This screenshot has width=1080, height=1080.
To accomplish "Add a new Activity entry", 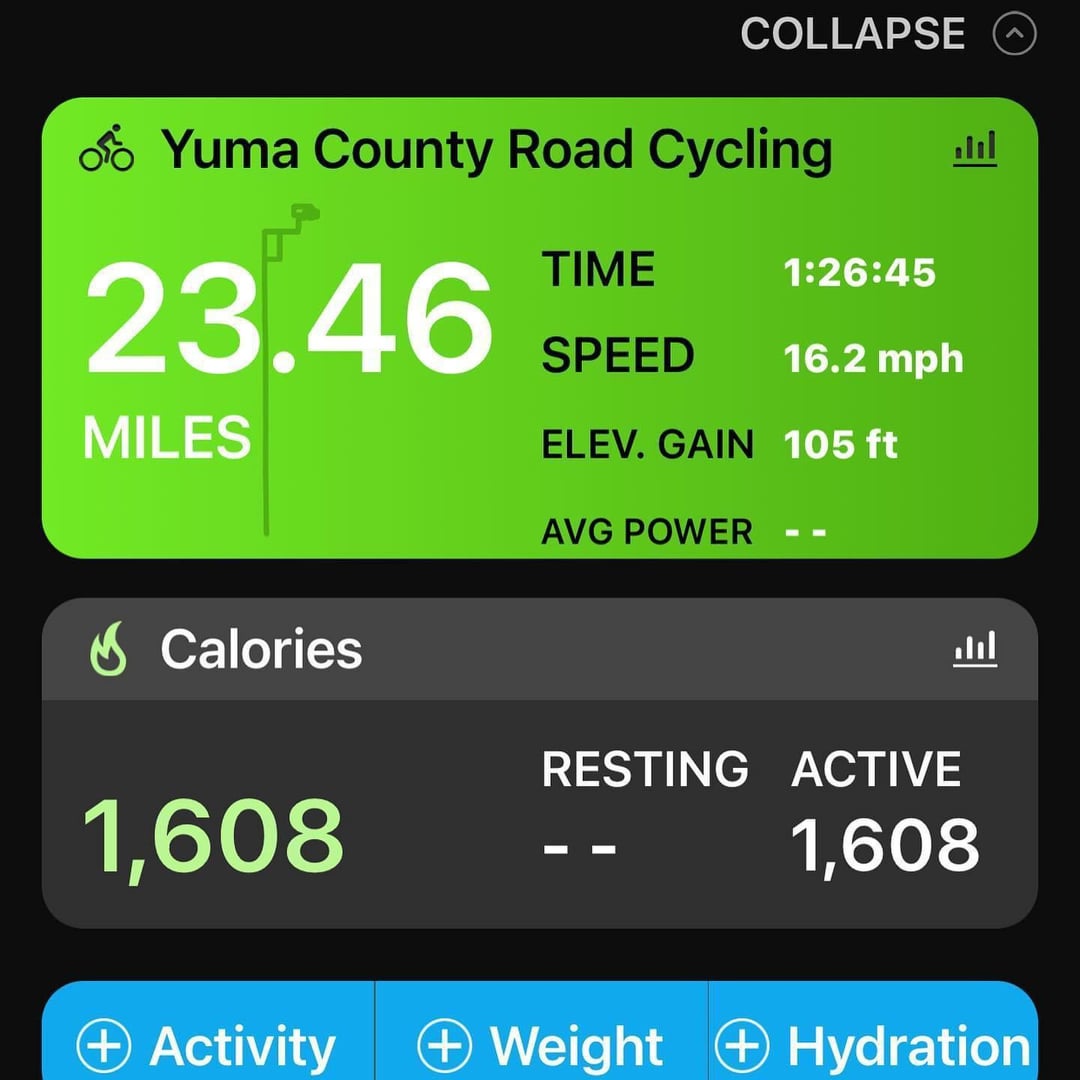I will point(207,1046).
